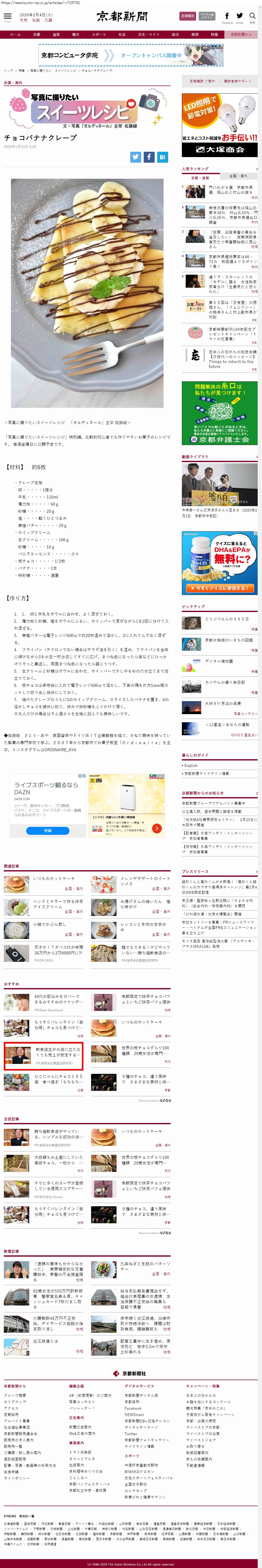This screenshot has width=262, height=1568.
Task: Go to the 観光 section
Action: 75,35
